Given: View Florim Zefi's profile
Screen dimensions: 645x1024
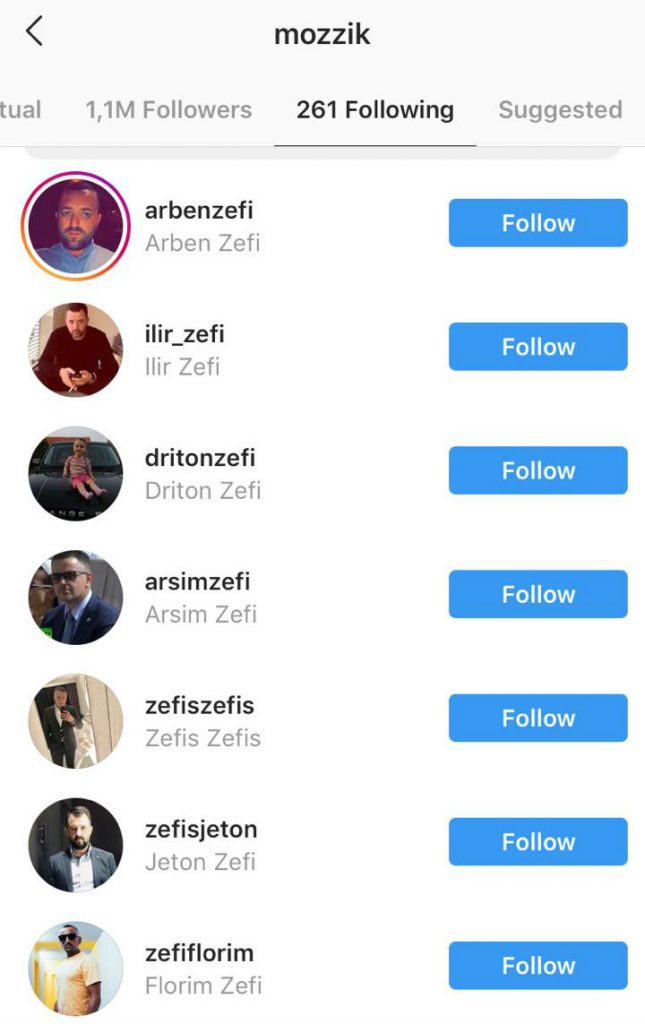Looking at the screenshot, I should point(199,954).
